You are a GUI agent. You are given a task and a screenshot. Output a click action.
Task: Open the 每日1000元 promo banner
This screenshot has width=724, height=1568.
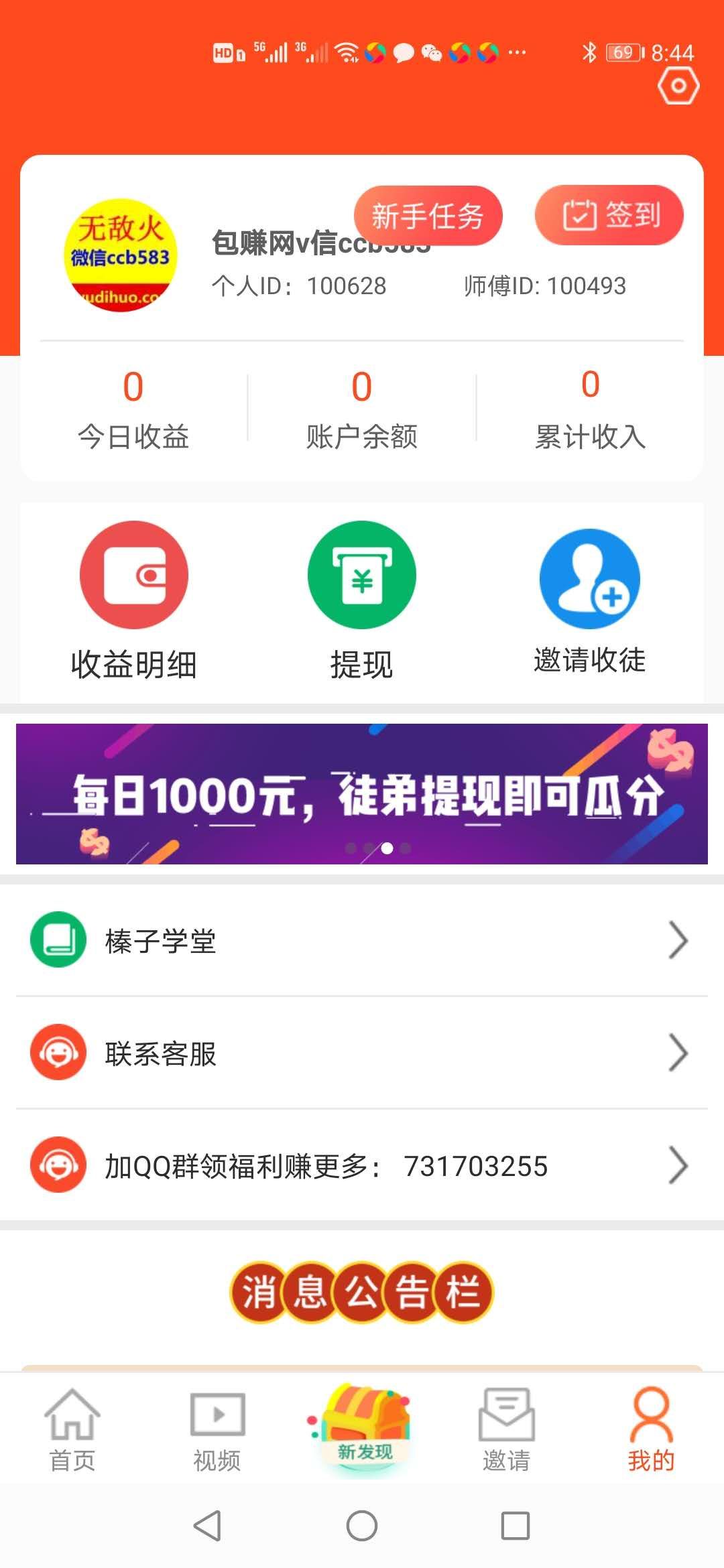pos(362,793)
